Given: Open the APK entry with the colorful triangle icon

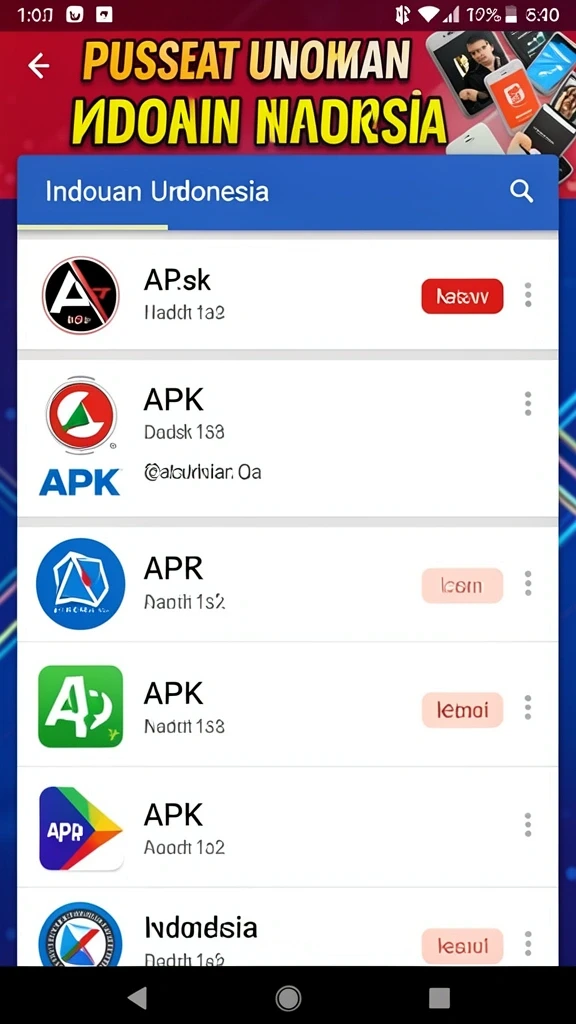Looking at the screenshot, I should (x=287, y=828).
